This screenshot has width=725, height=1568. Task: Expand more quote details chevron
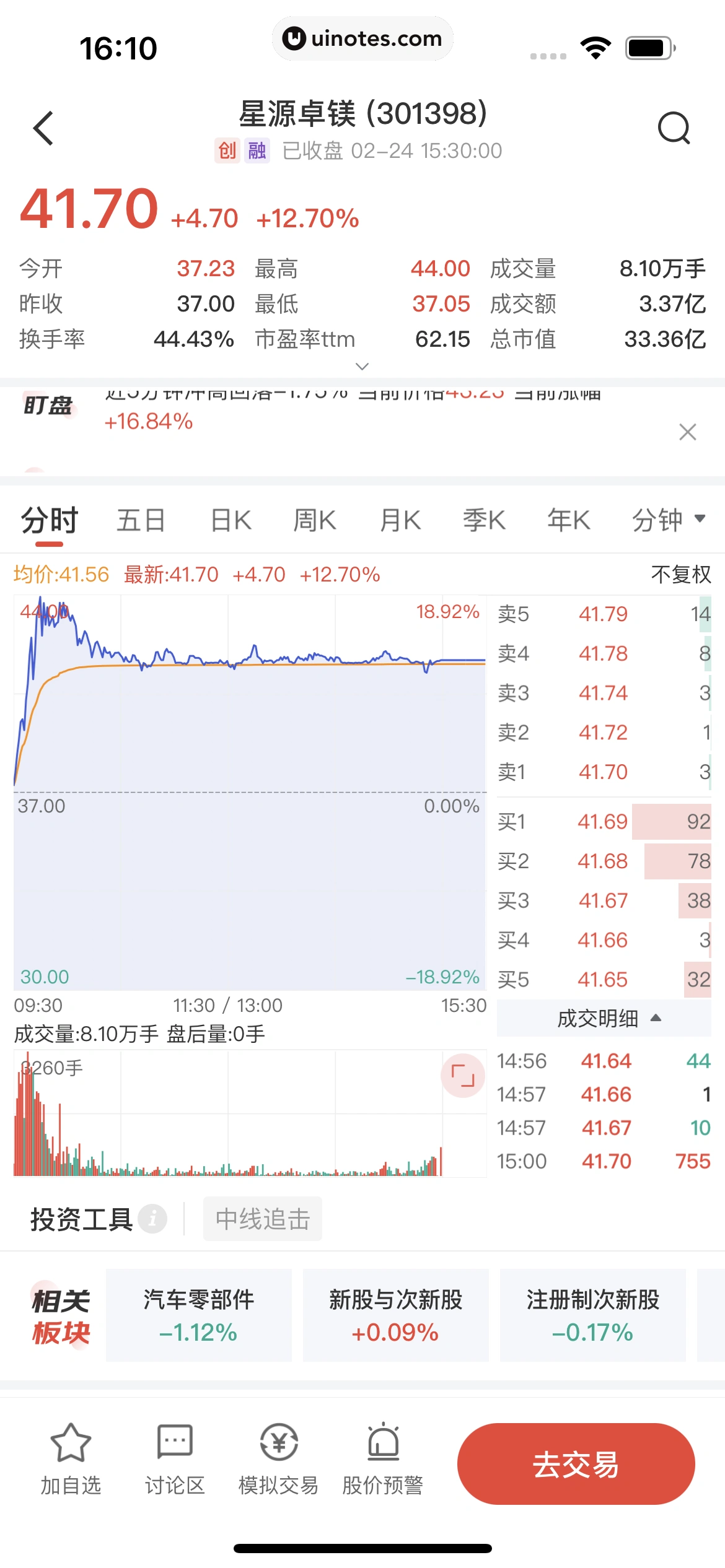(x=362, y=366)
